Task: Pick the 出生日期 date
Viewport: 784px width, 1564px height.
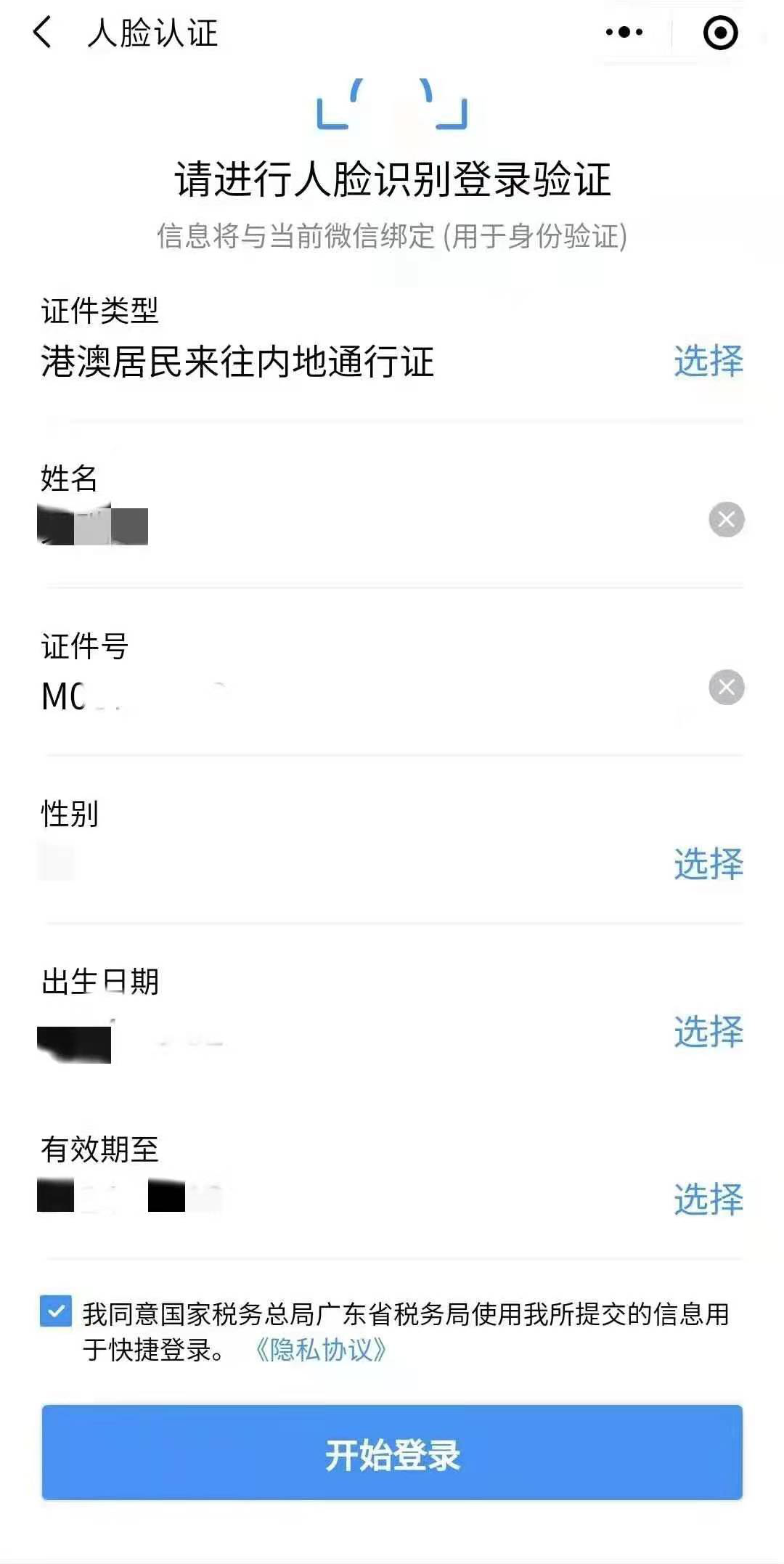Action: click(709, 1031)
